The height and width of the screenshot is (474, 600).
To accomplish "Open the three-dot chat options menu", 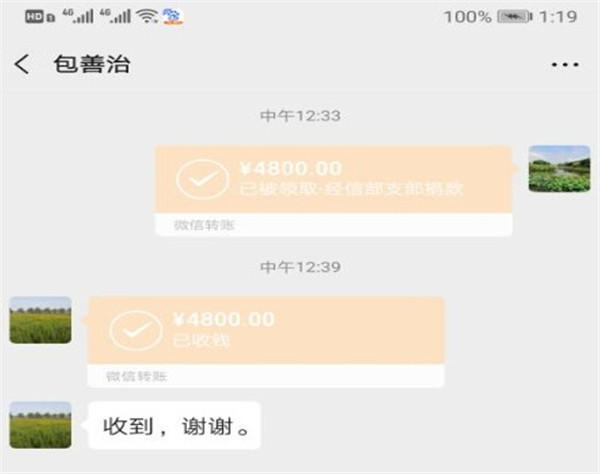I will click(x=565, y=65).
